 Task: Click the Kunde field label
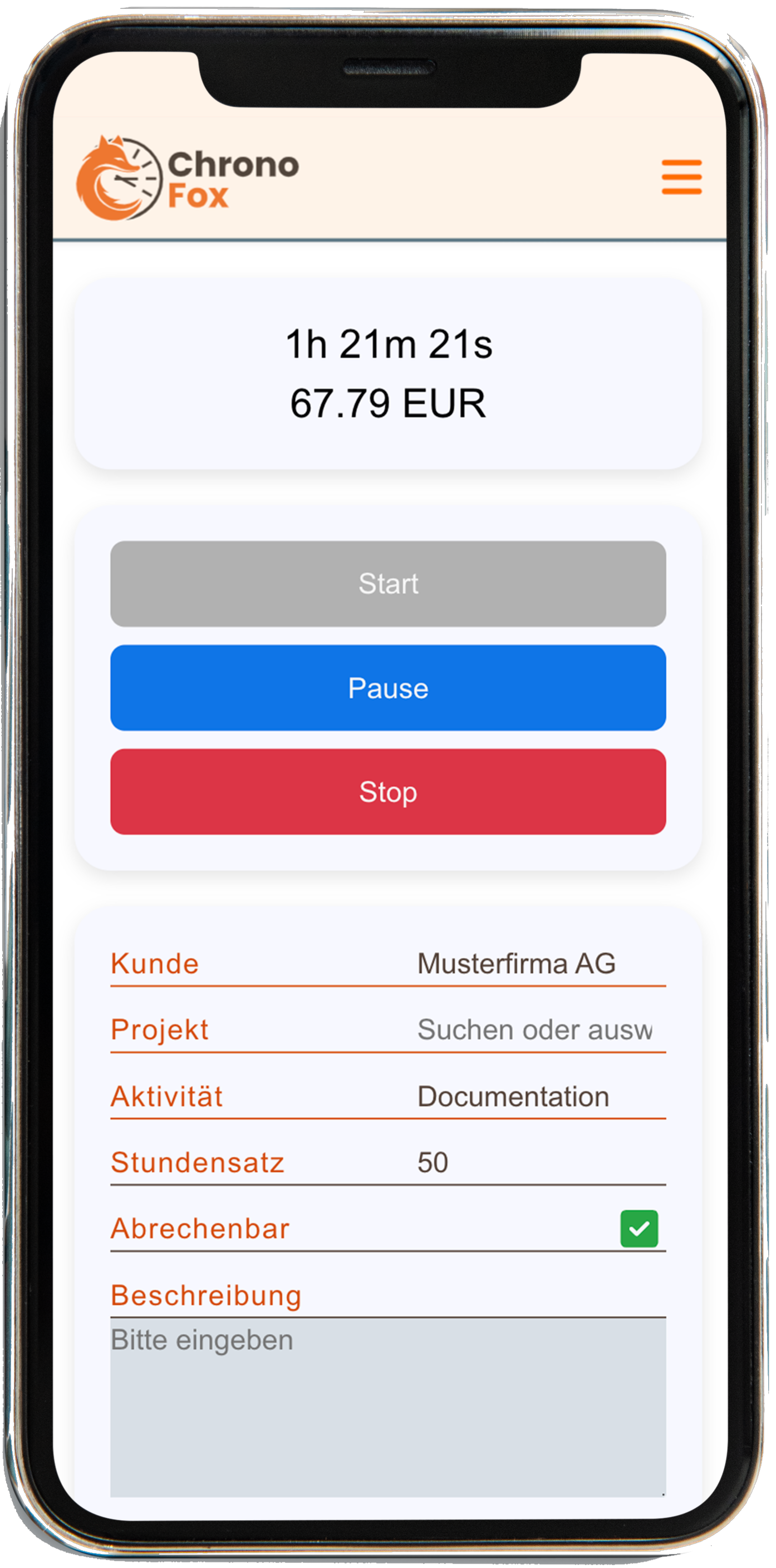pyautogui.click(x=154, y=963)
